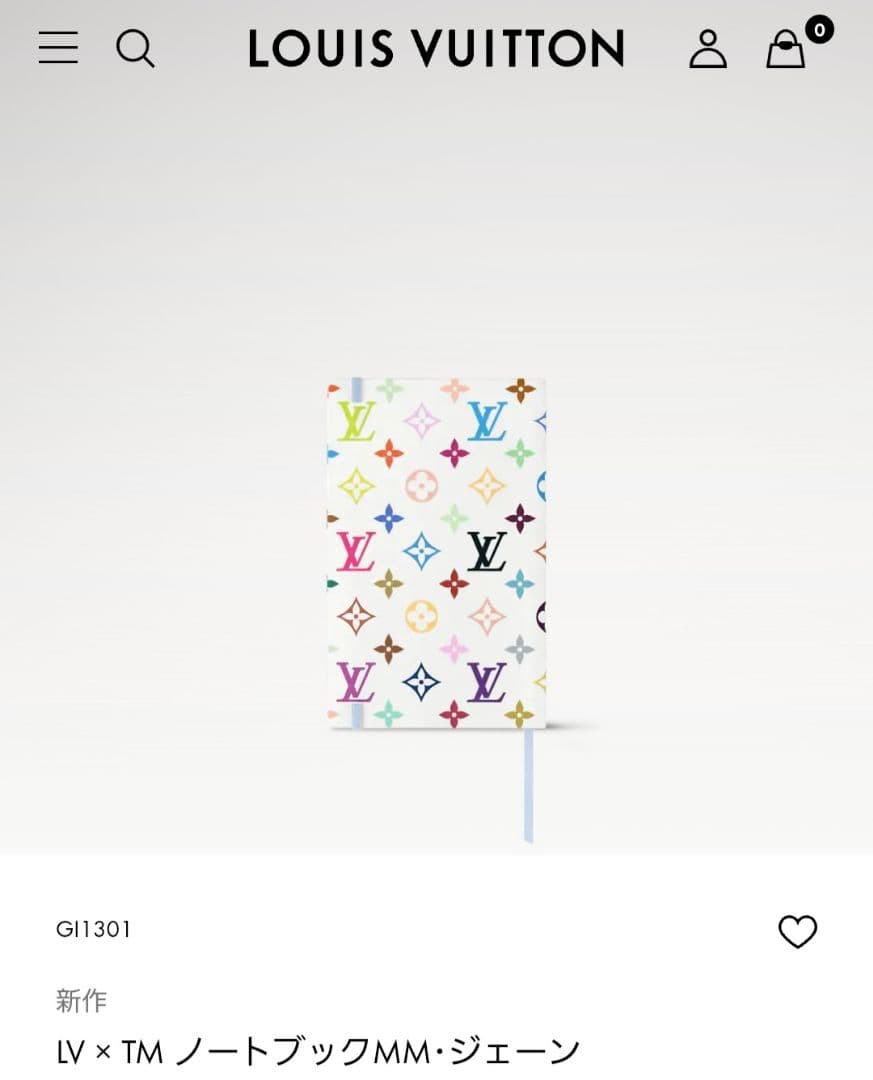Go to Louis Vuitton home via logo
The image size is (873, 1080).
coord(436,48)
